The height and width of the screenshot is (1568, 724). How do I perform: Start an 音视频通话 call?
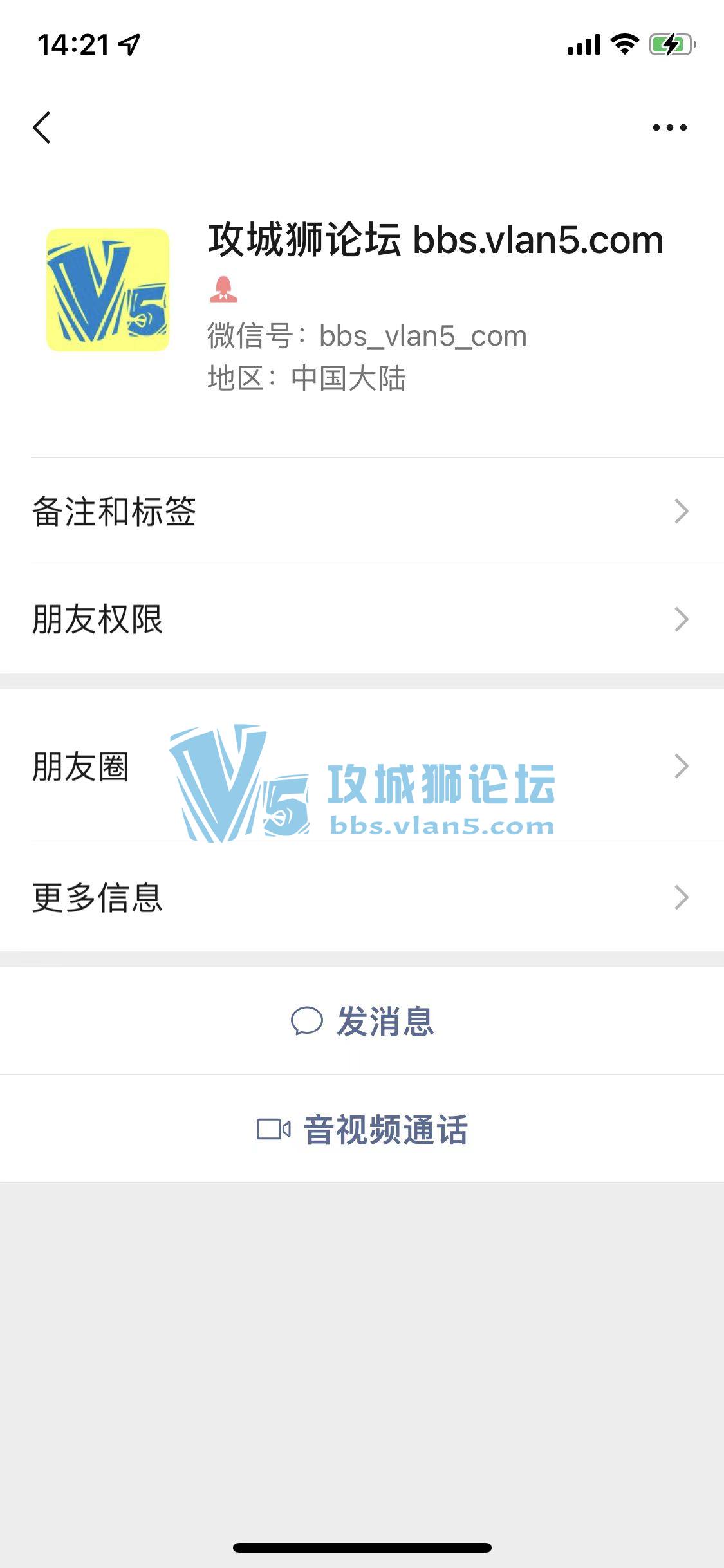pos(363,1130)
